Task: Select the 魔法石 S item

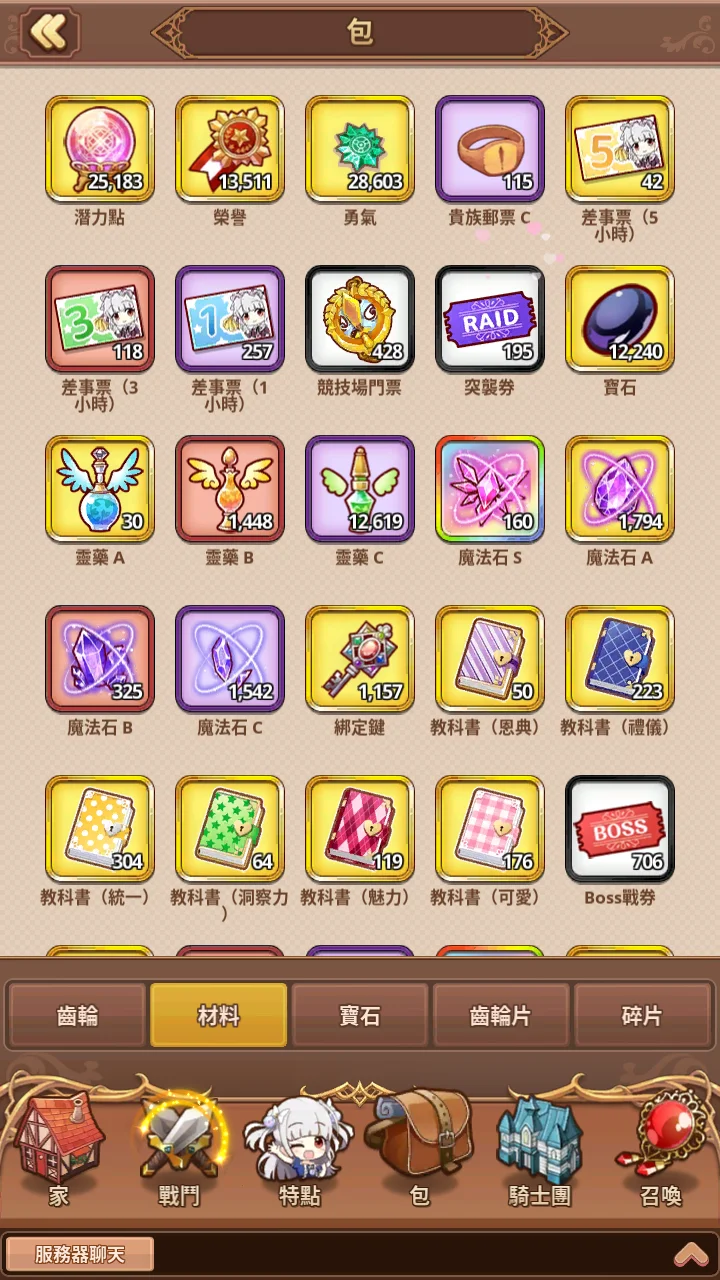Action: pyautogui.click(x=490, y=489)
